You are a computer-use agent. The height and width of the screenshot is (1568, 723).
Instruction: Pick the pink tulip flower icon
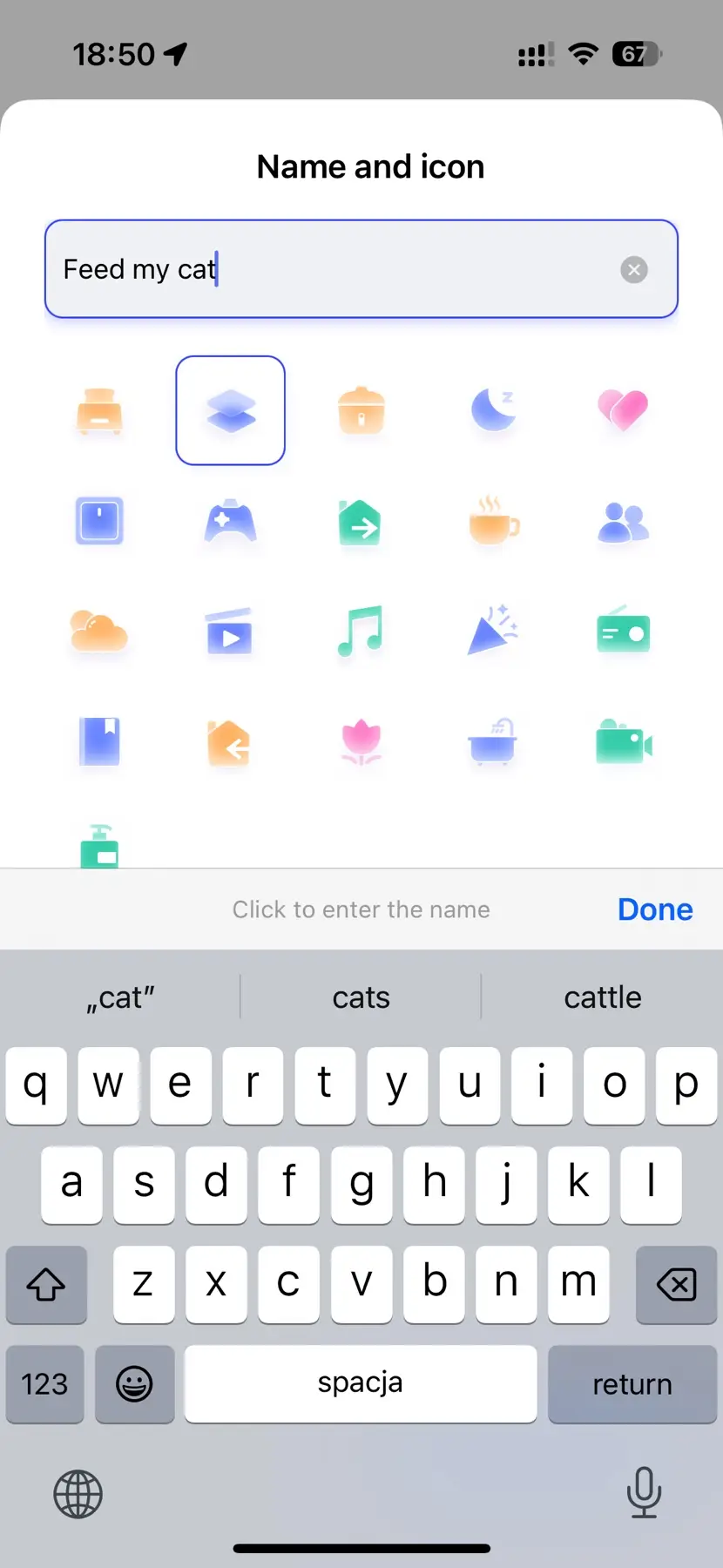tap(361, 743)
